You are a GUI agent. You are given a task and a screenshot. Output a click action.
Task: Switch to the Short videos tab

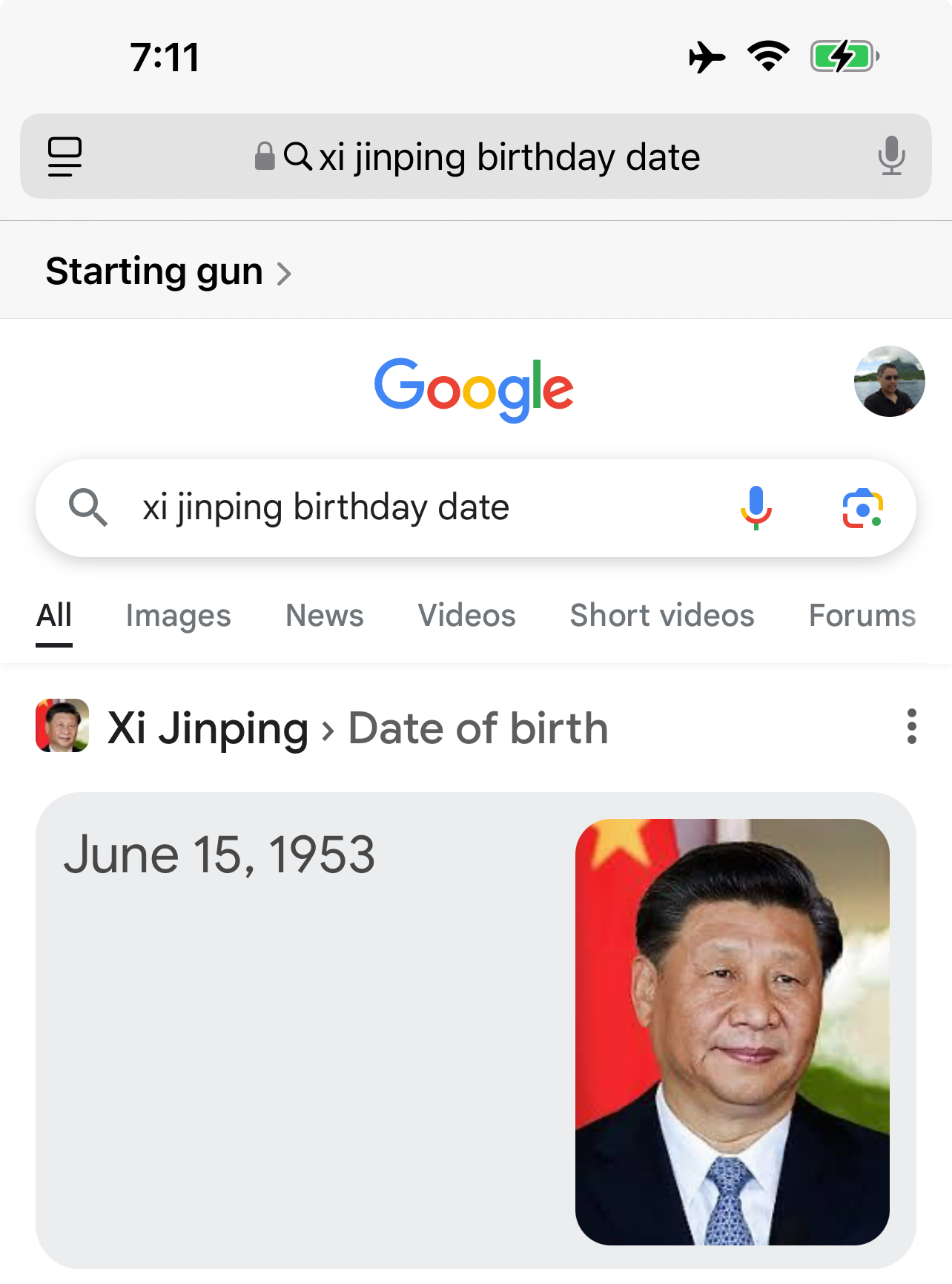661,616
